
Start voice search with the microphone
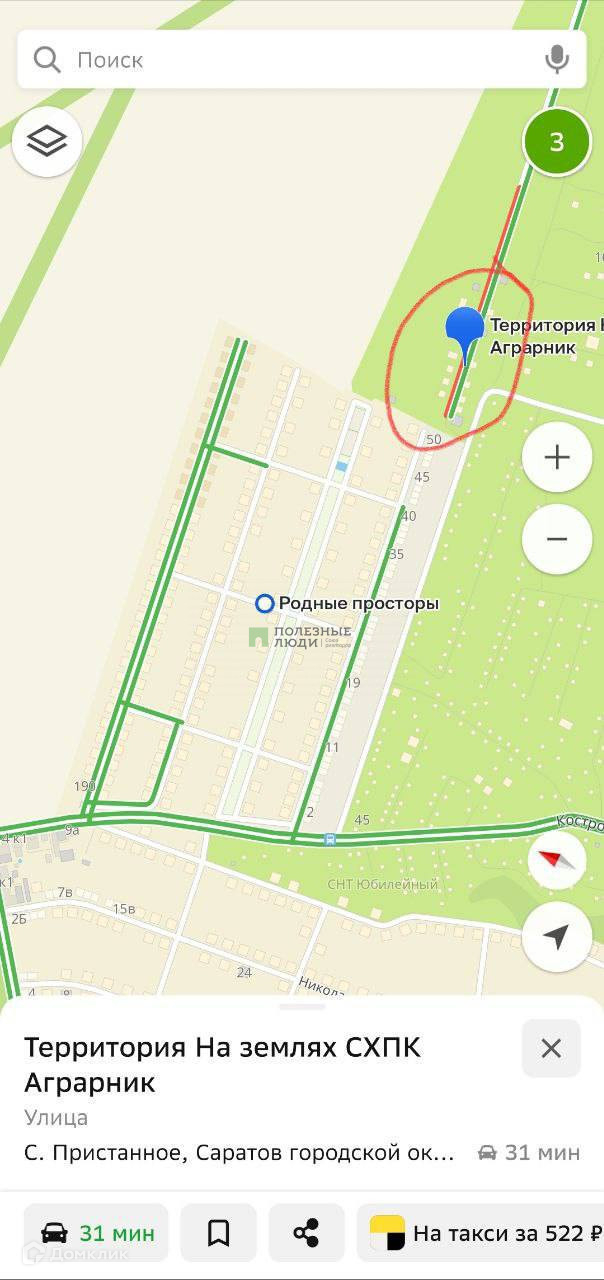point(557,59)
